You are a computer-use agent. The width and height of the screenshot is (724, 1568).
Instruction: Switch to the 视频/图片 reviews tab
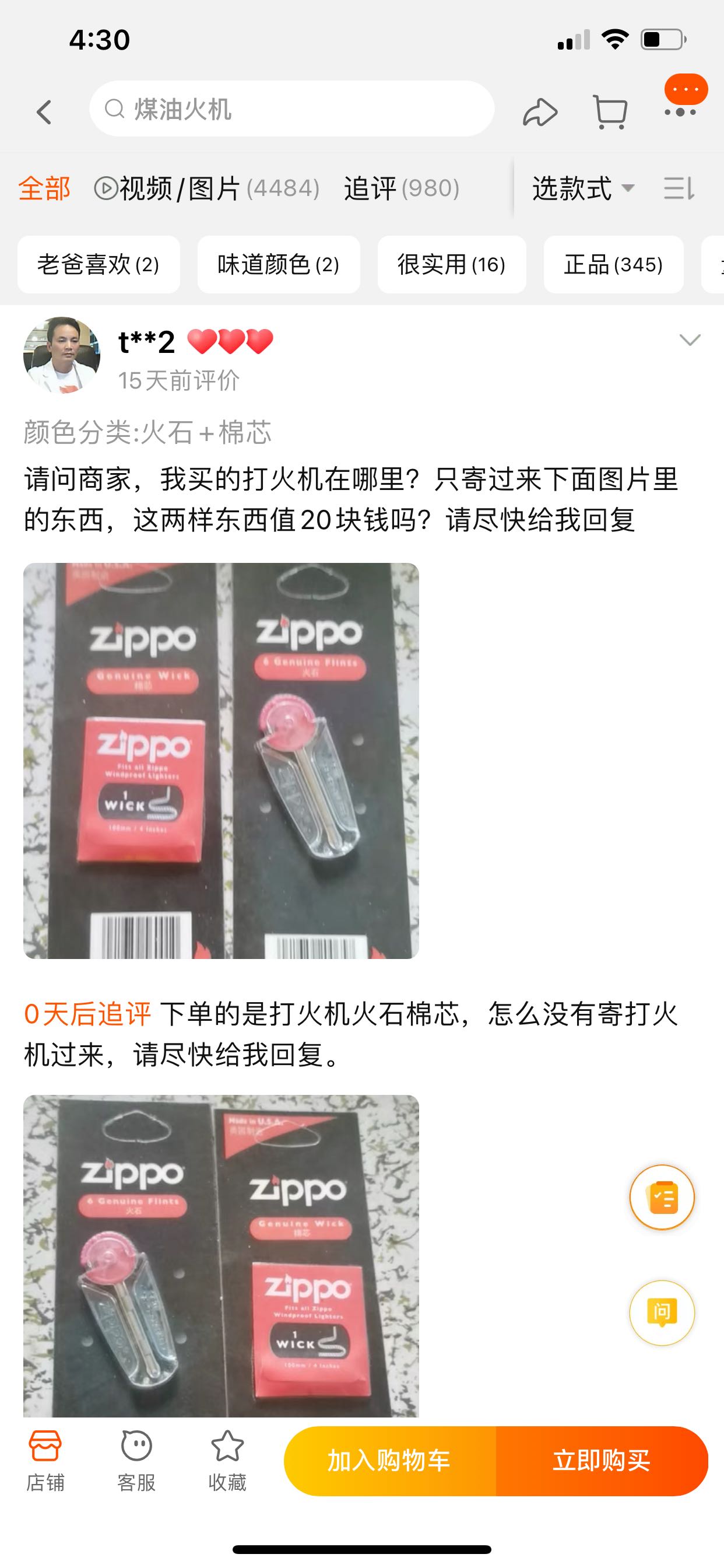(x=207, y=188)
